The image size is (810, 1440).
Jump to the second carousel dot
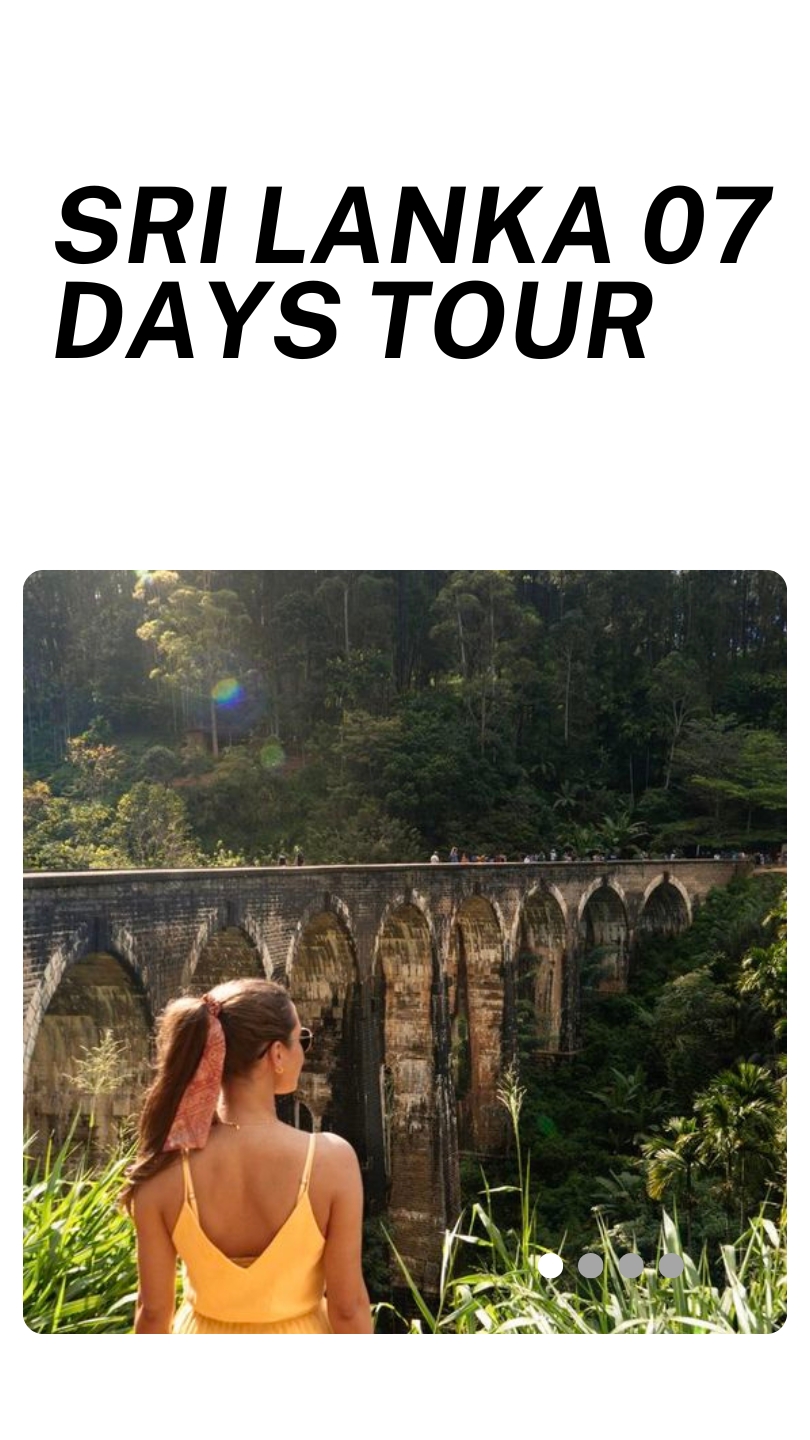591,1265
